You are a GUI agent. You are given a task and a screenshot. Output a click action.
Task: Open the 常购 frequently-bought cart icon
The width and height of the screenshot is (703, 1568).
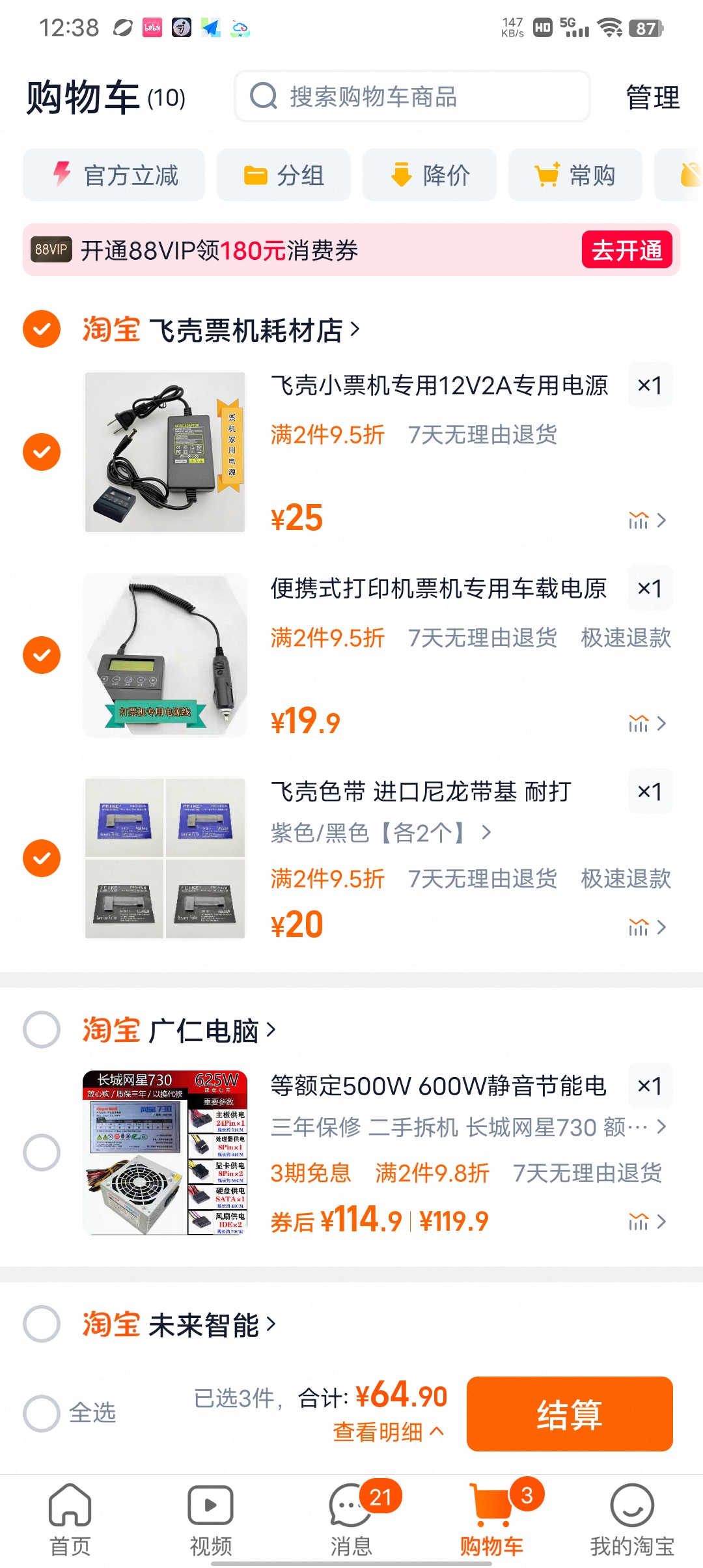pos(547,175)
